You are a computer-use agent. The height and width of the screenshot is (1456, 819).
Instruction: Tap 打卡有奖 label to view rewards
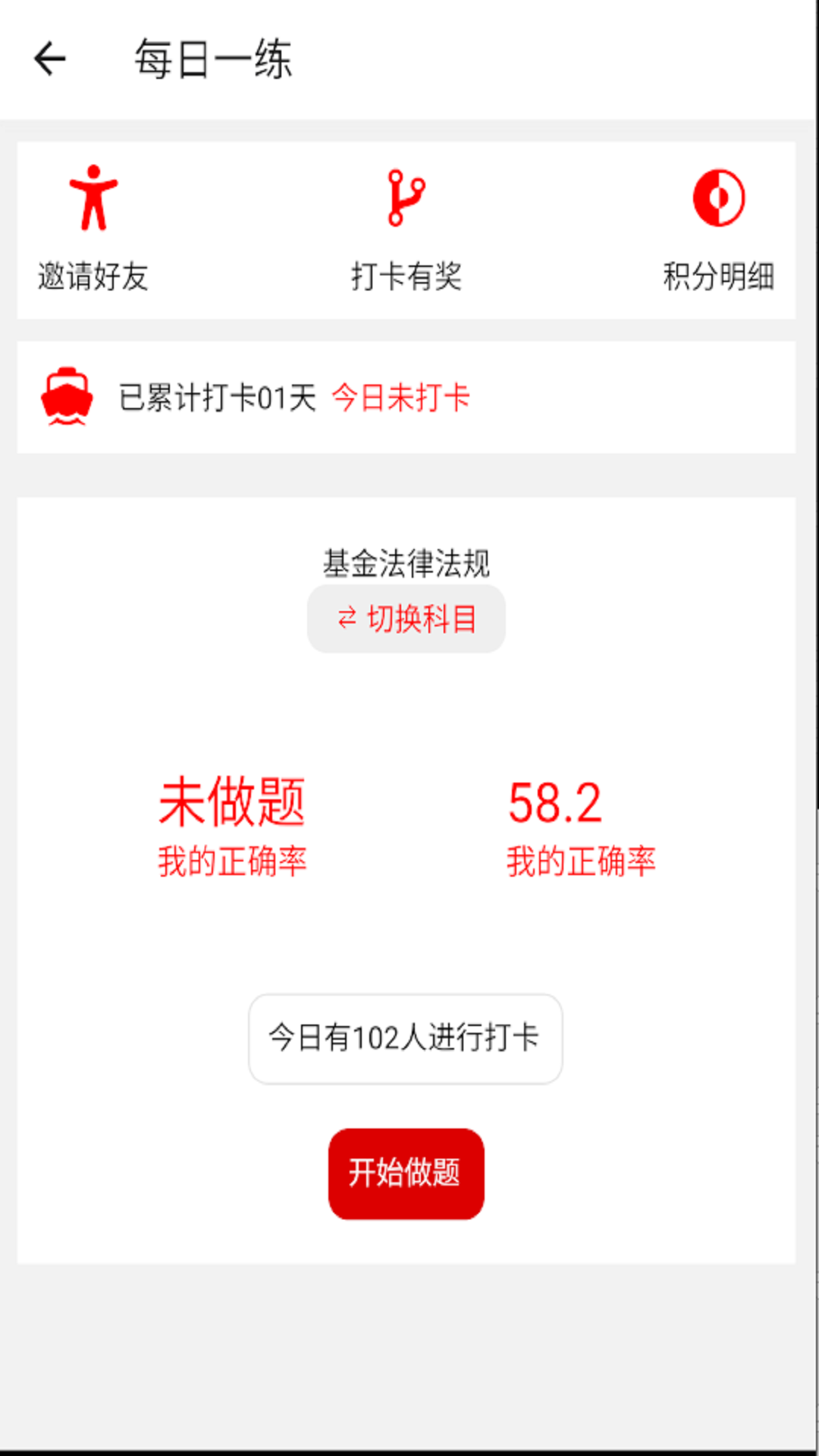(406, 276)
